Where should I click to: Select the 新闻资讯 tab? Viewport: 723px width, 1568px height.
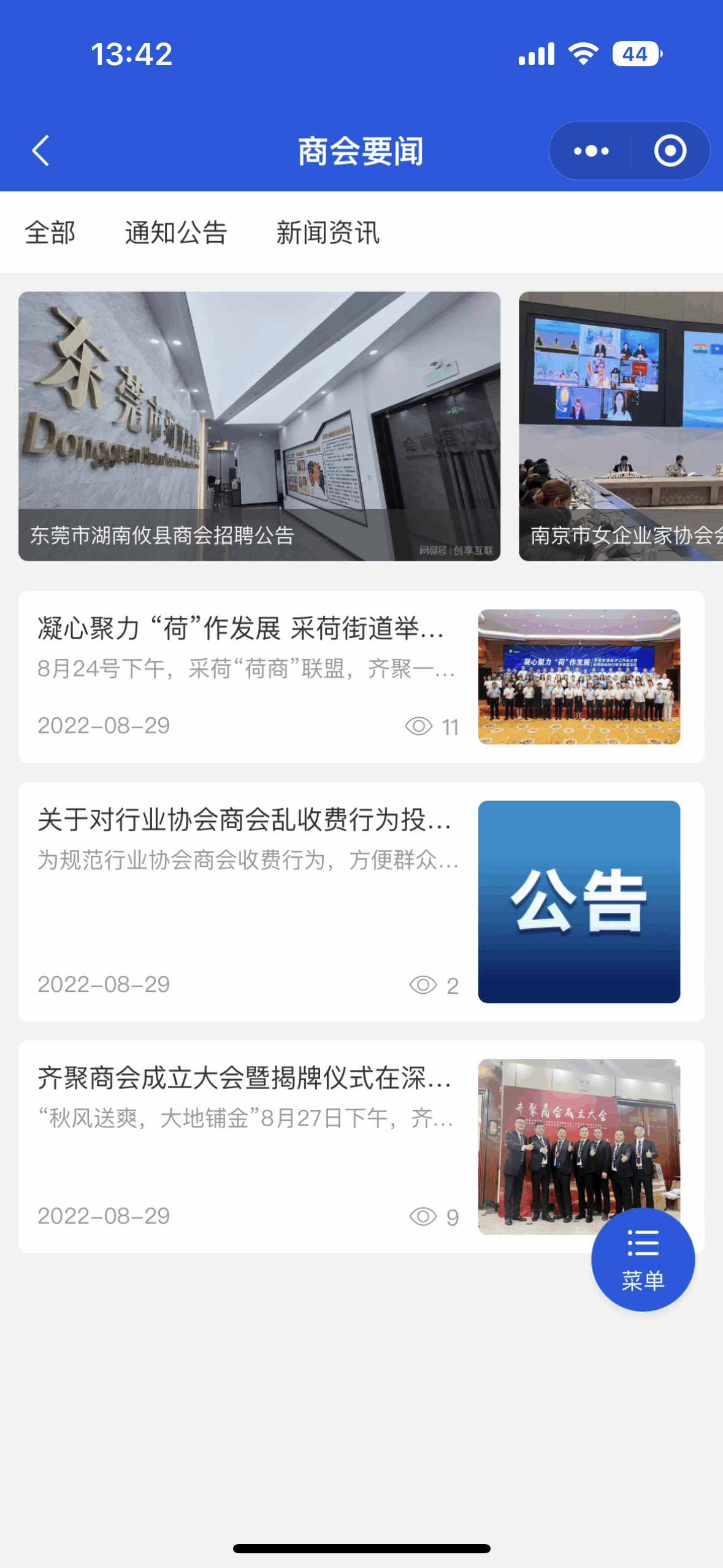[327, 233]
